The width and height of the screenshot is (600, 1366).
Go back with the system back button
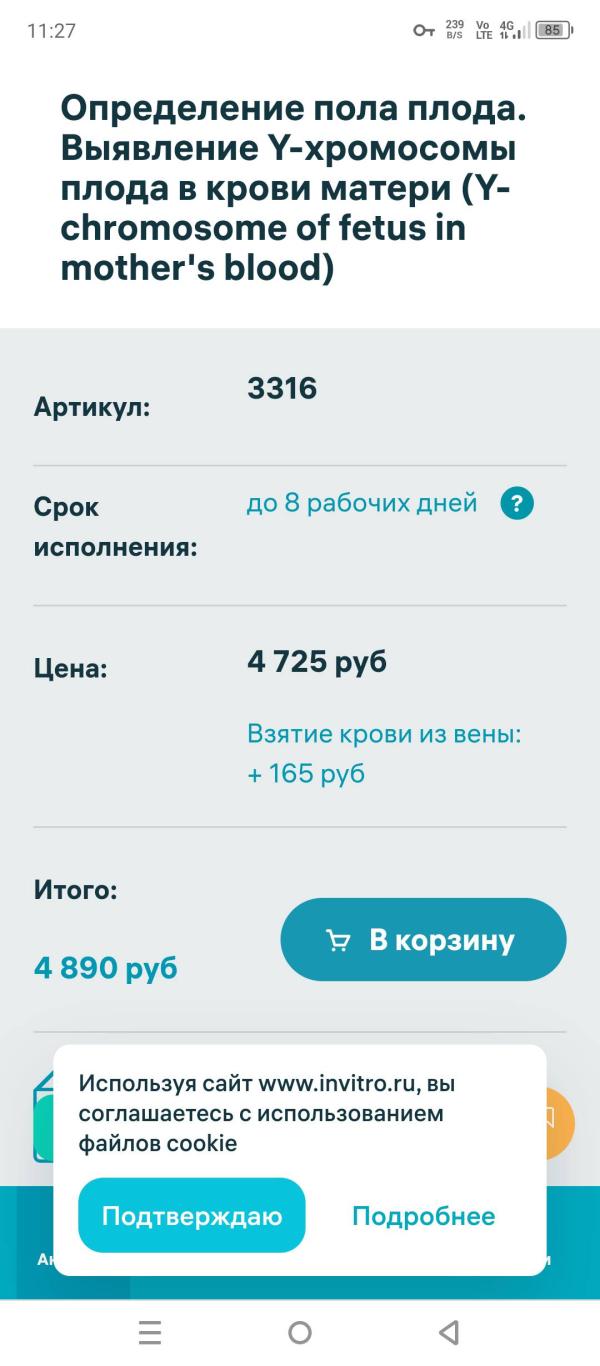449,1332
